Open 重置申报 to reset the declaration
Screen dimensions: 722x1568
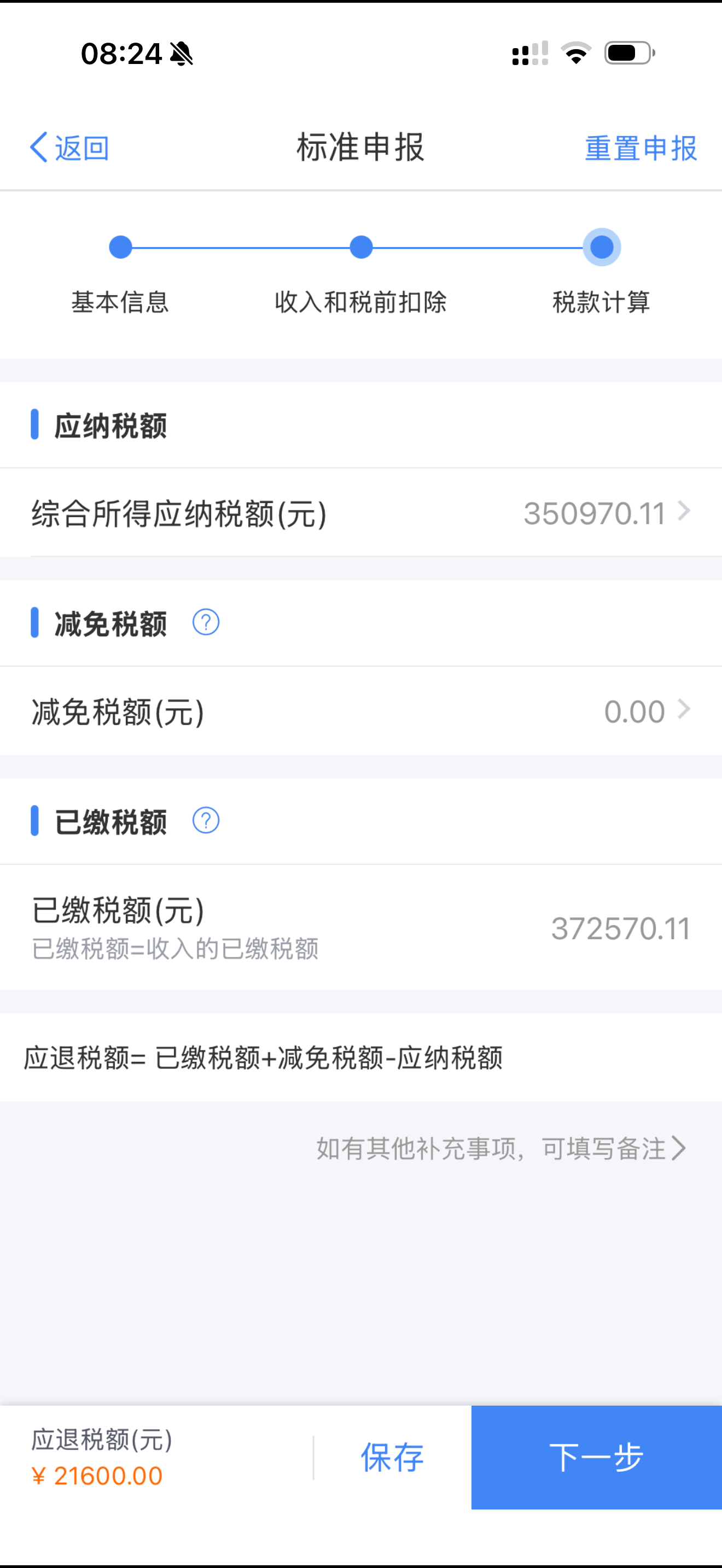(640, 148)
